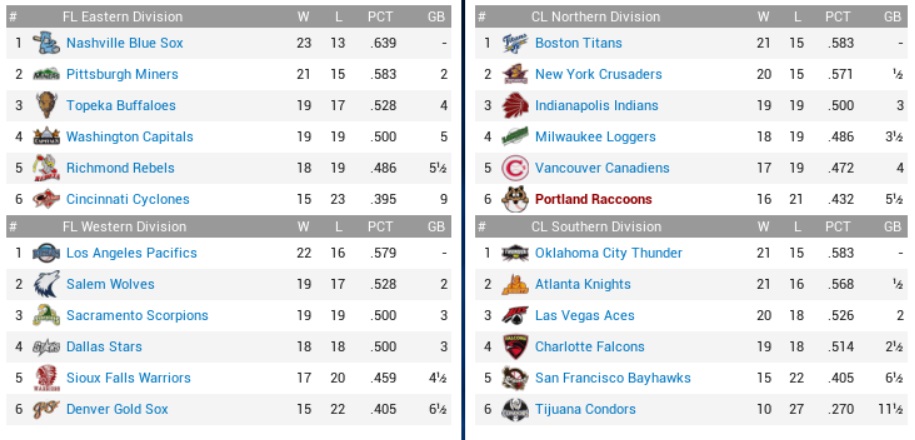View the Topeka Buffaloes team page

pos(120,105)
